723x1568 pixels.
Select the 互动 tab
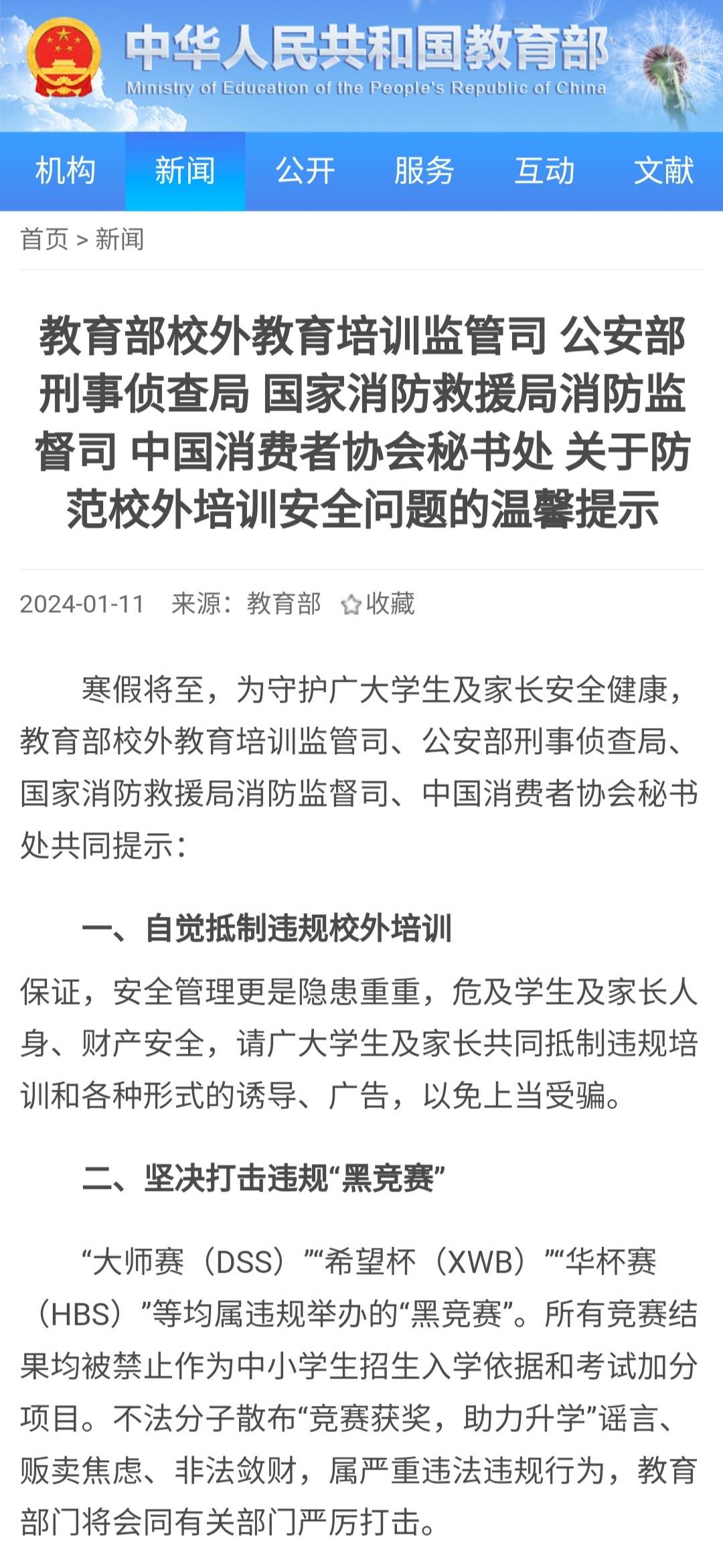point(544,171)
